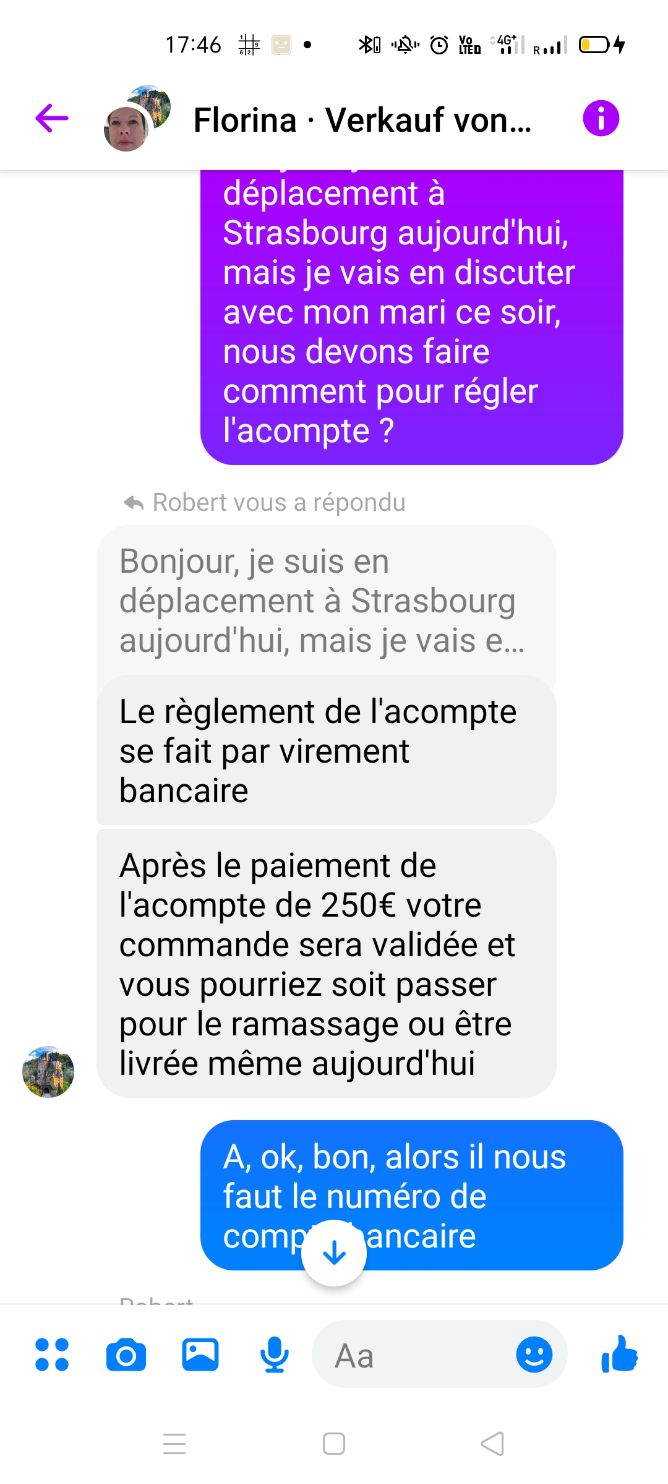Open the emoji picker smiley
This screenshot has height=1484, width=668.
pyautogui.click(x=534, y=1355)
